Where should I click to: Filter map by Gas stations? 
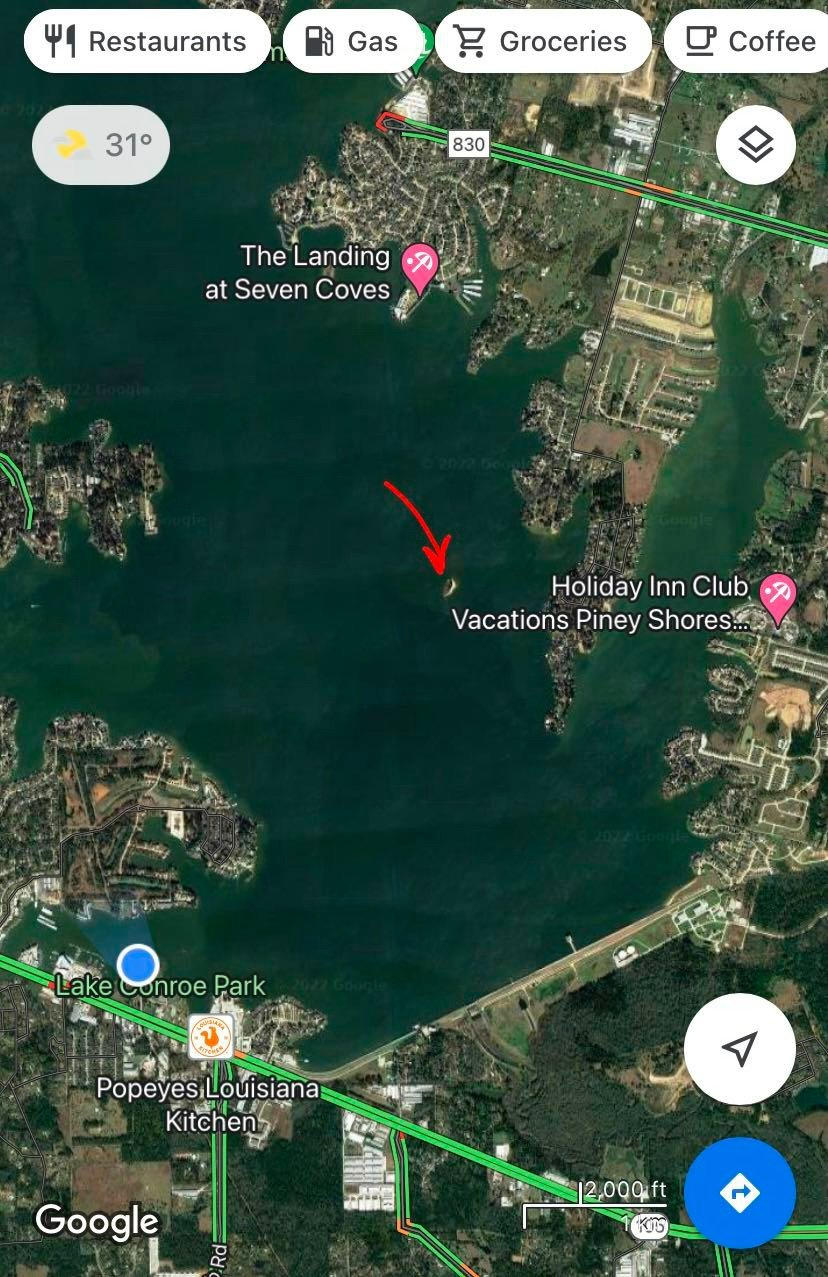tap(352, 41)
